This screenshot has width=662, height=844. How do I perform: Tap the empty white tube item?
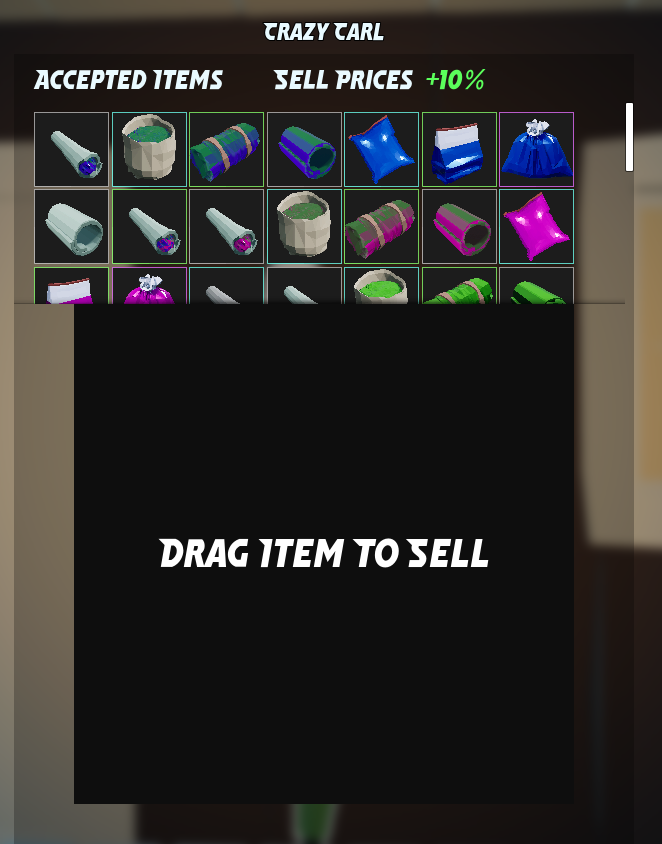tap(71, 226)
